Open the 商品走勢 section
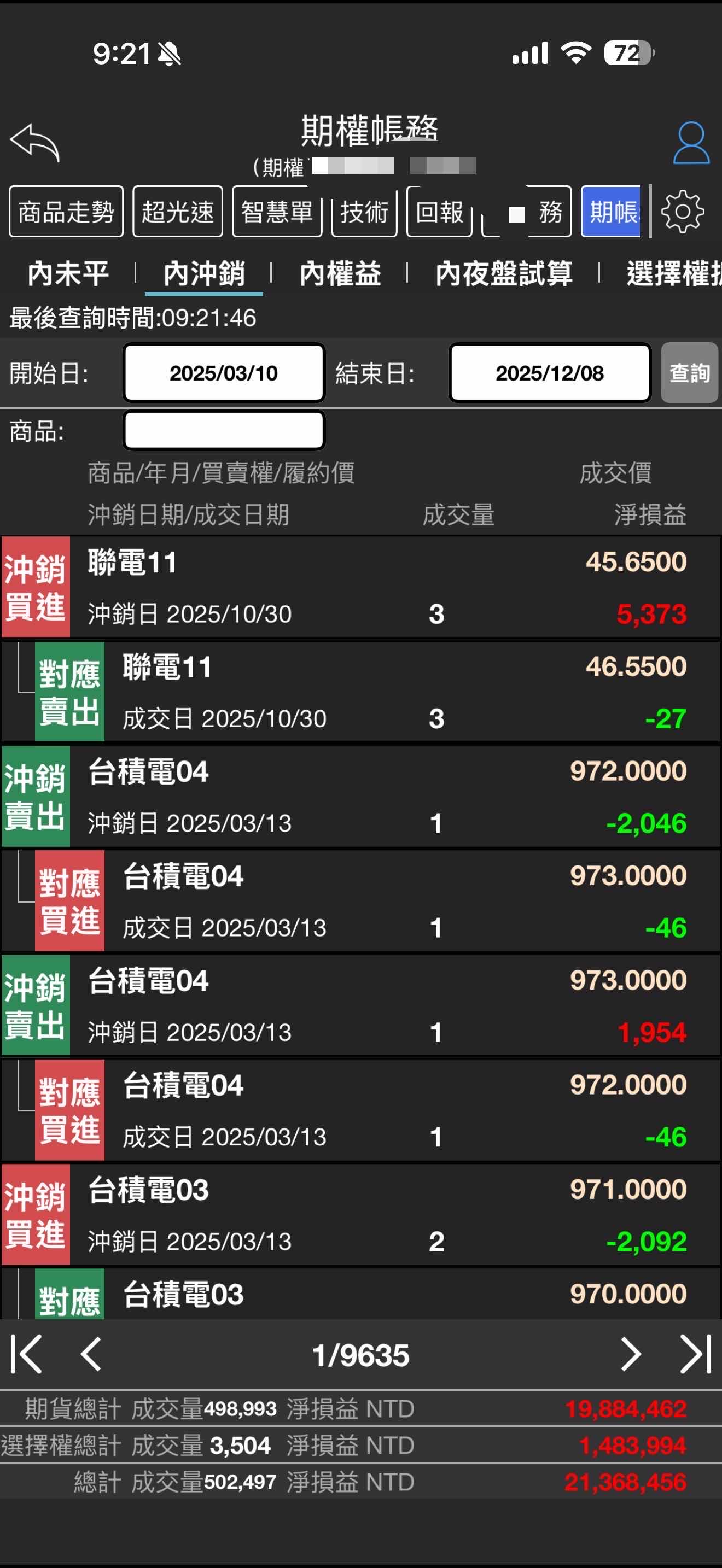The height and width of the screenshot is (1568, 722). pyautogui.click(x=66, y=212)
